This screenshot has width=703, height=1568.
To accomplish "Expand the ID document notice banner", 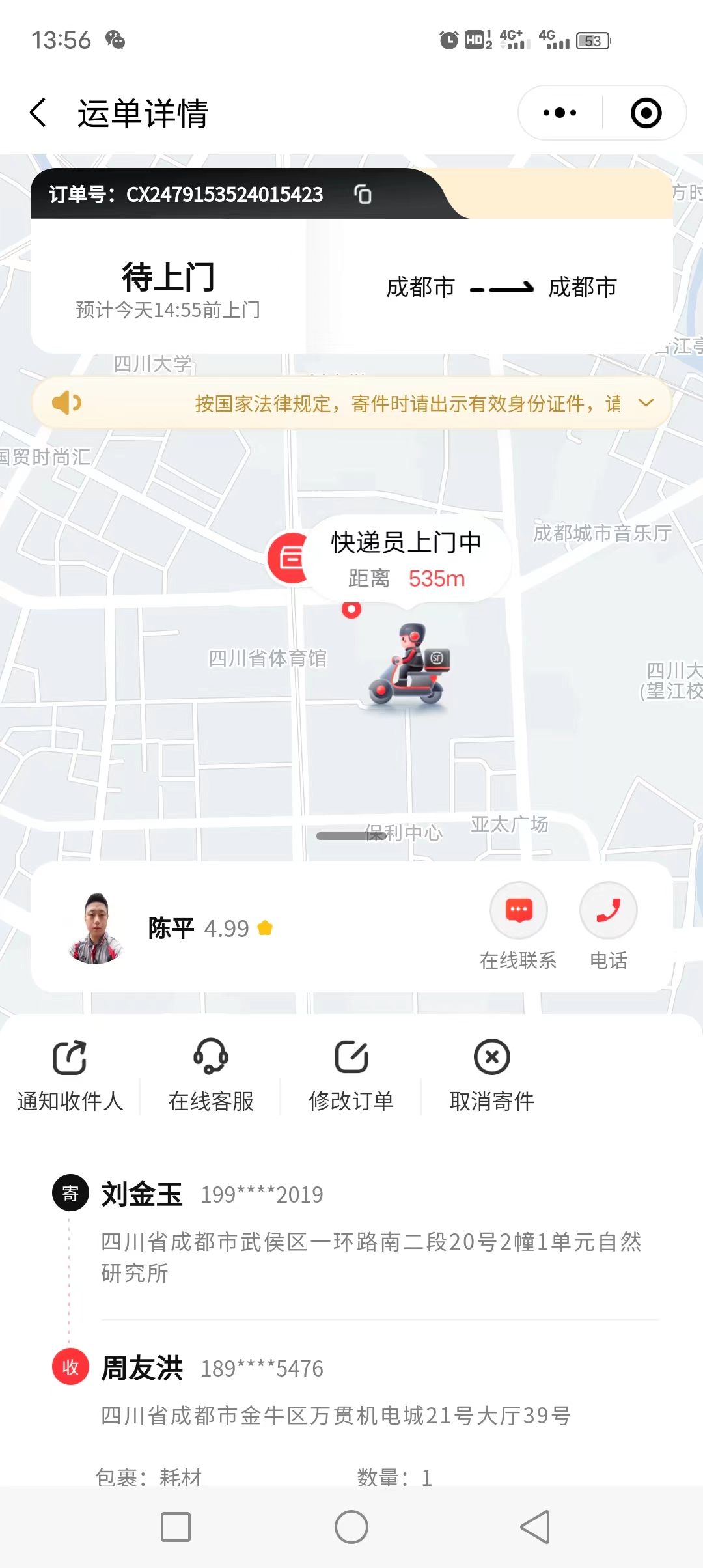I will (646, 403).
